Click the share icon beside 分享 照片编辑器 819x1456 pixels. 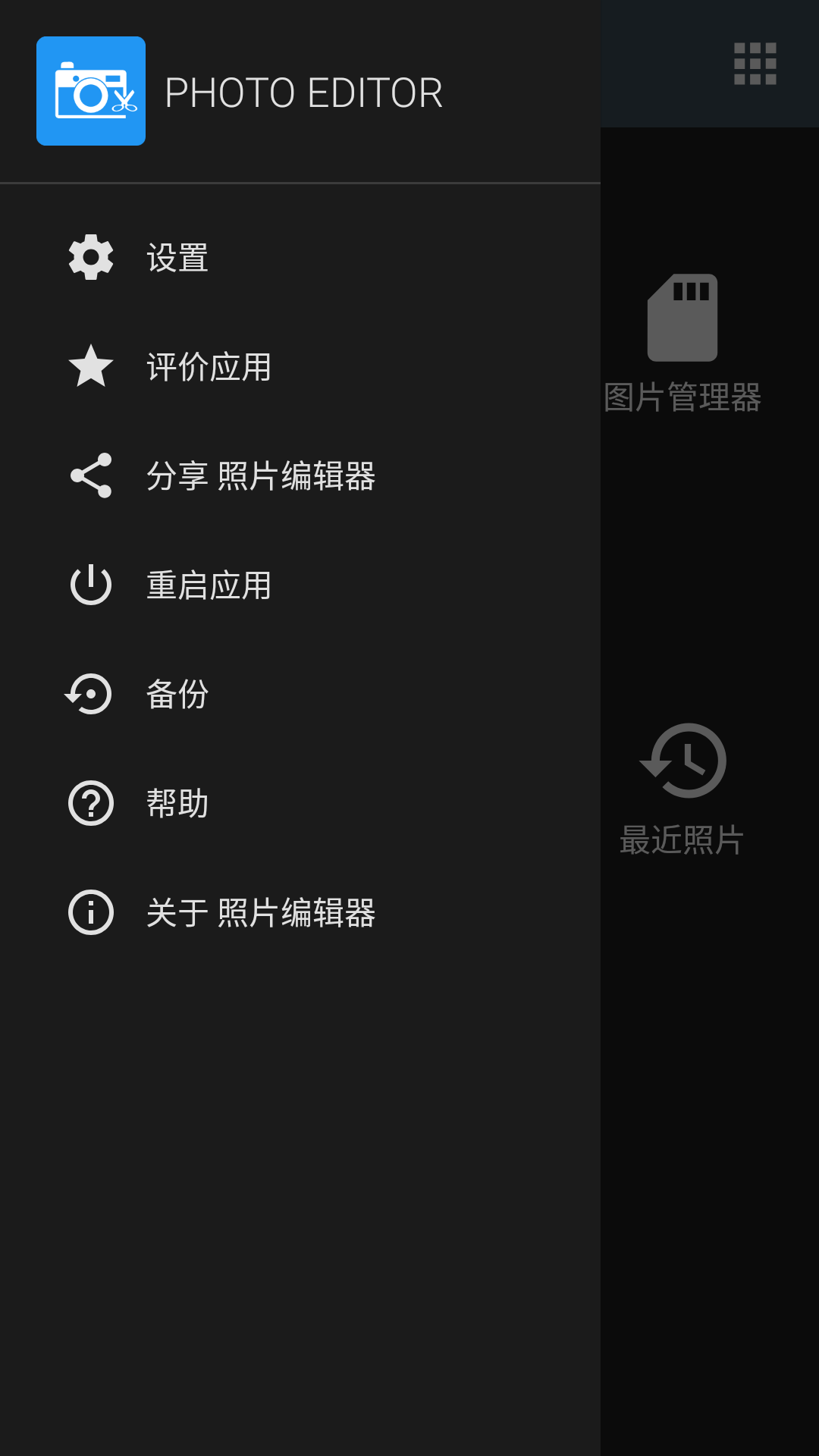coord(90,476)
